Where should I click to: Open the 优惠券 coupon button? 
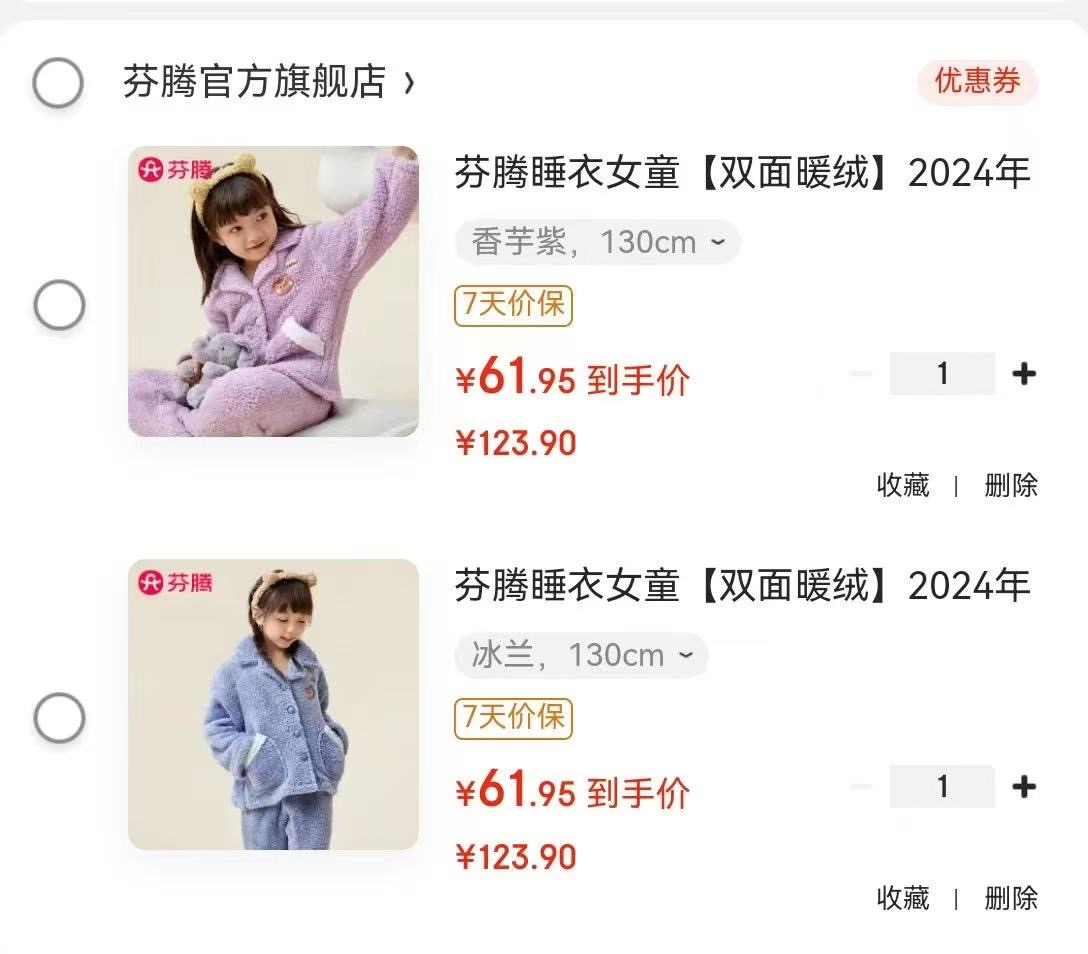(x=977, y=82)
